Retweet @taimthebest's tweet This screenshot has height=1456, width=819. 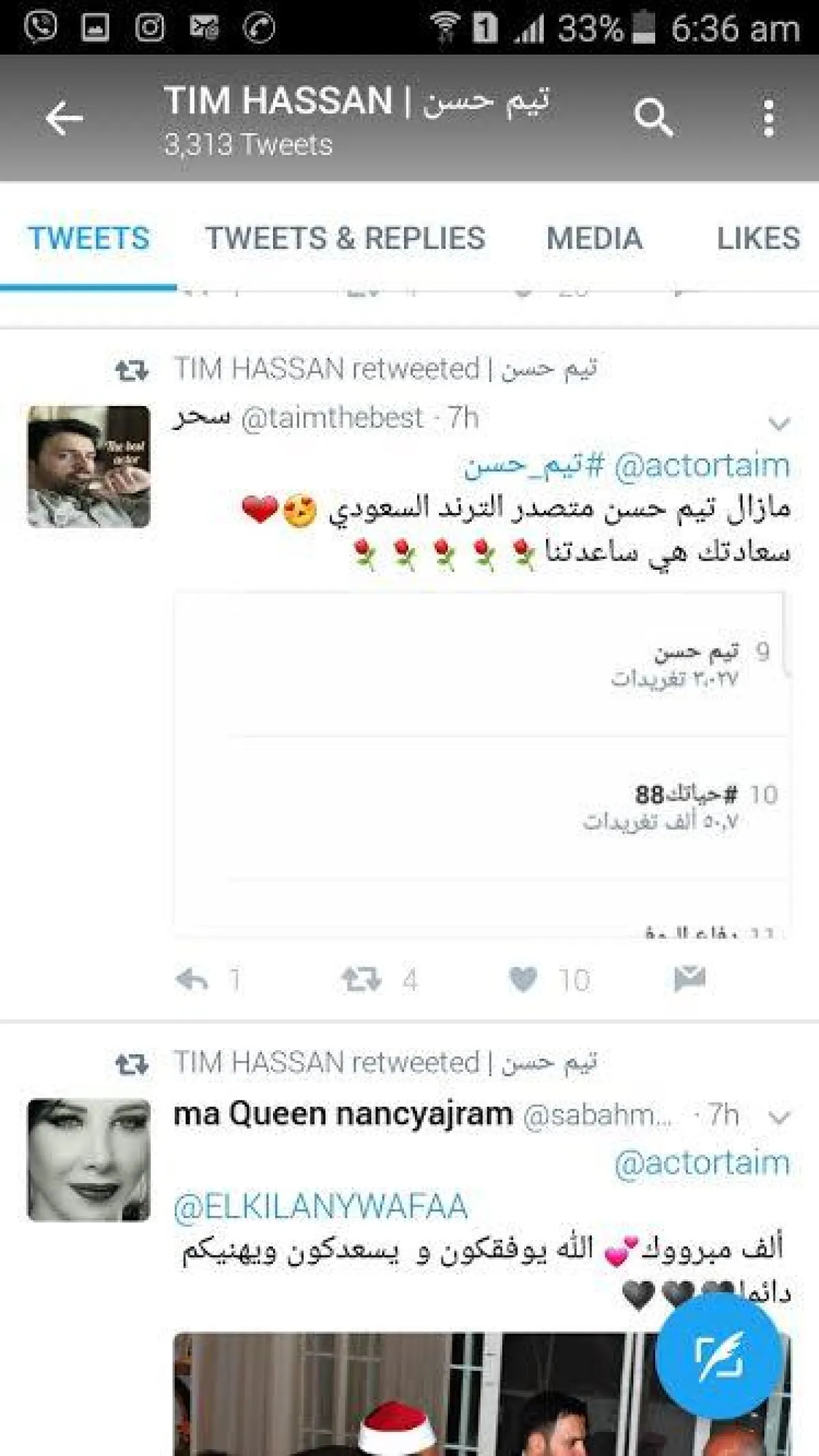[x=361, y=980]
